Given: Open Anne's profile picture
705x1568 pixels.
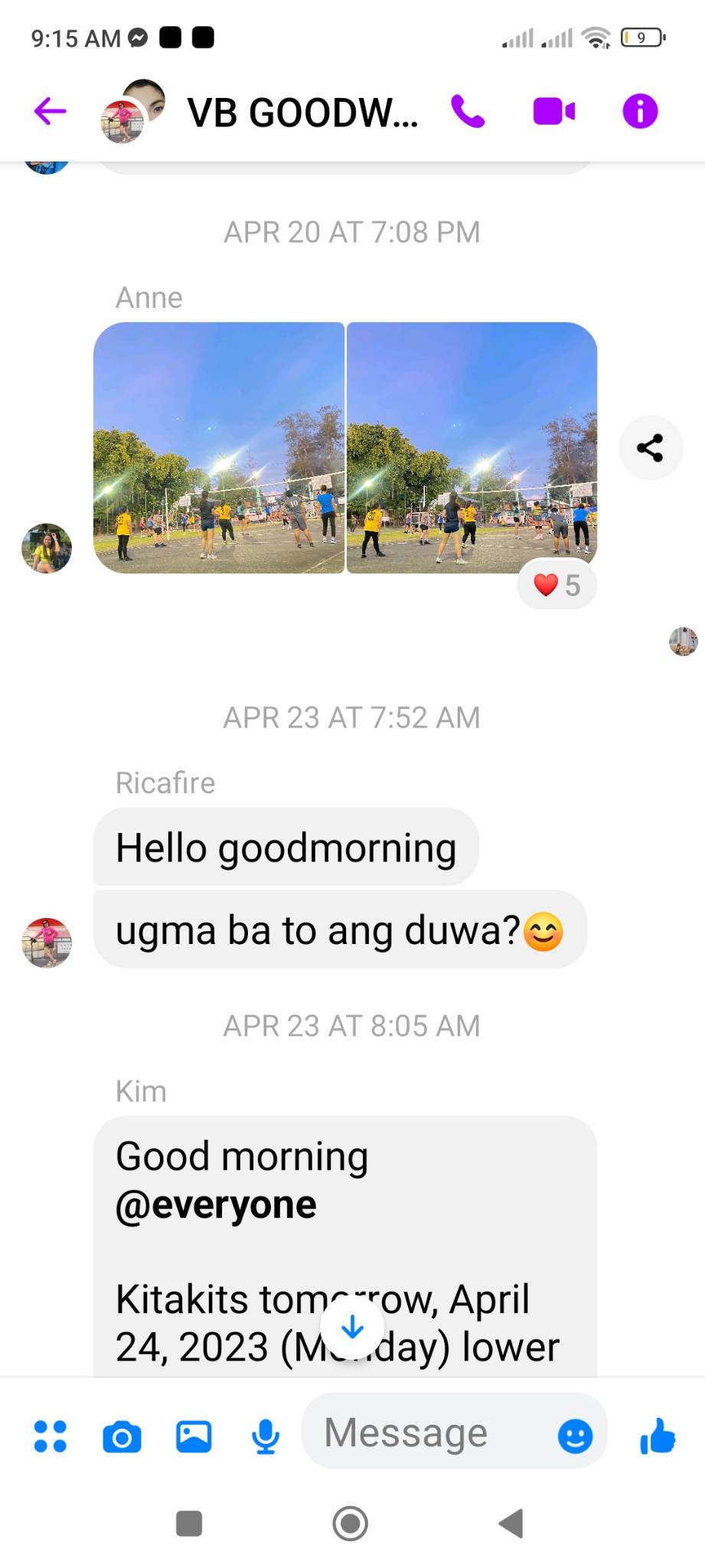Looking at the screenshot, I should 47,548.
